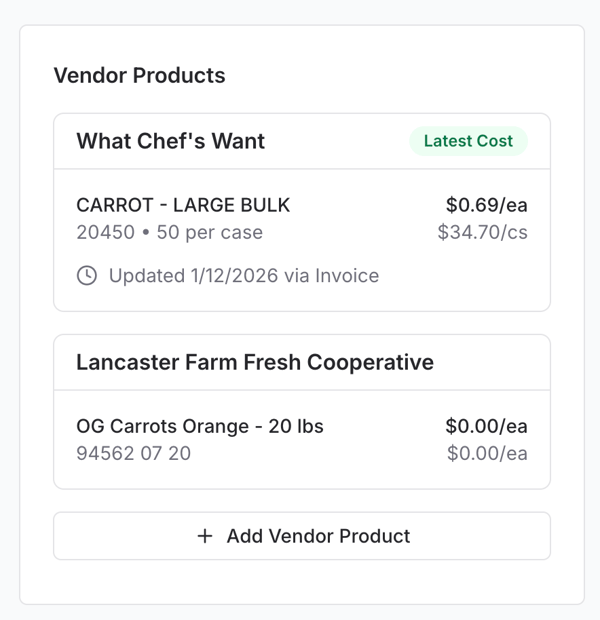Tap the Add Vendor Product button
This screenshot has height=620, width=600.
click(301, 536)
